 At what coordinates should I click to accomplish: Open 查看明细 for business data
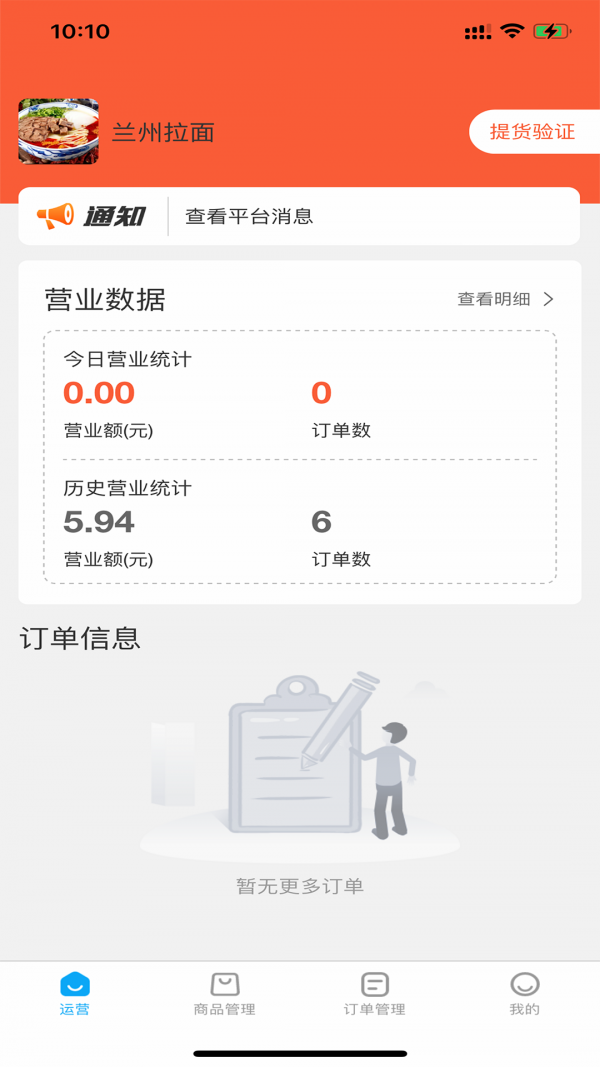pyautogui.click(x=505, y=299)
